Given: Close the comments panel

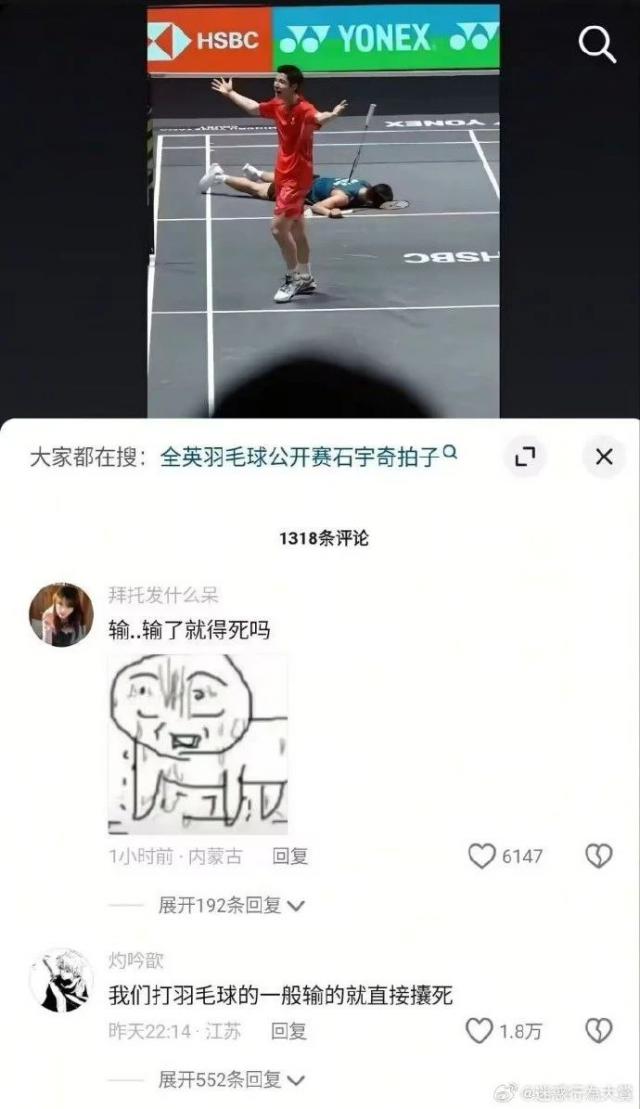Looking at the screenshot, I should (x=604, y=457).
